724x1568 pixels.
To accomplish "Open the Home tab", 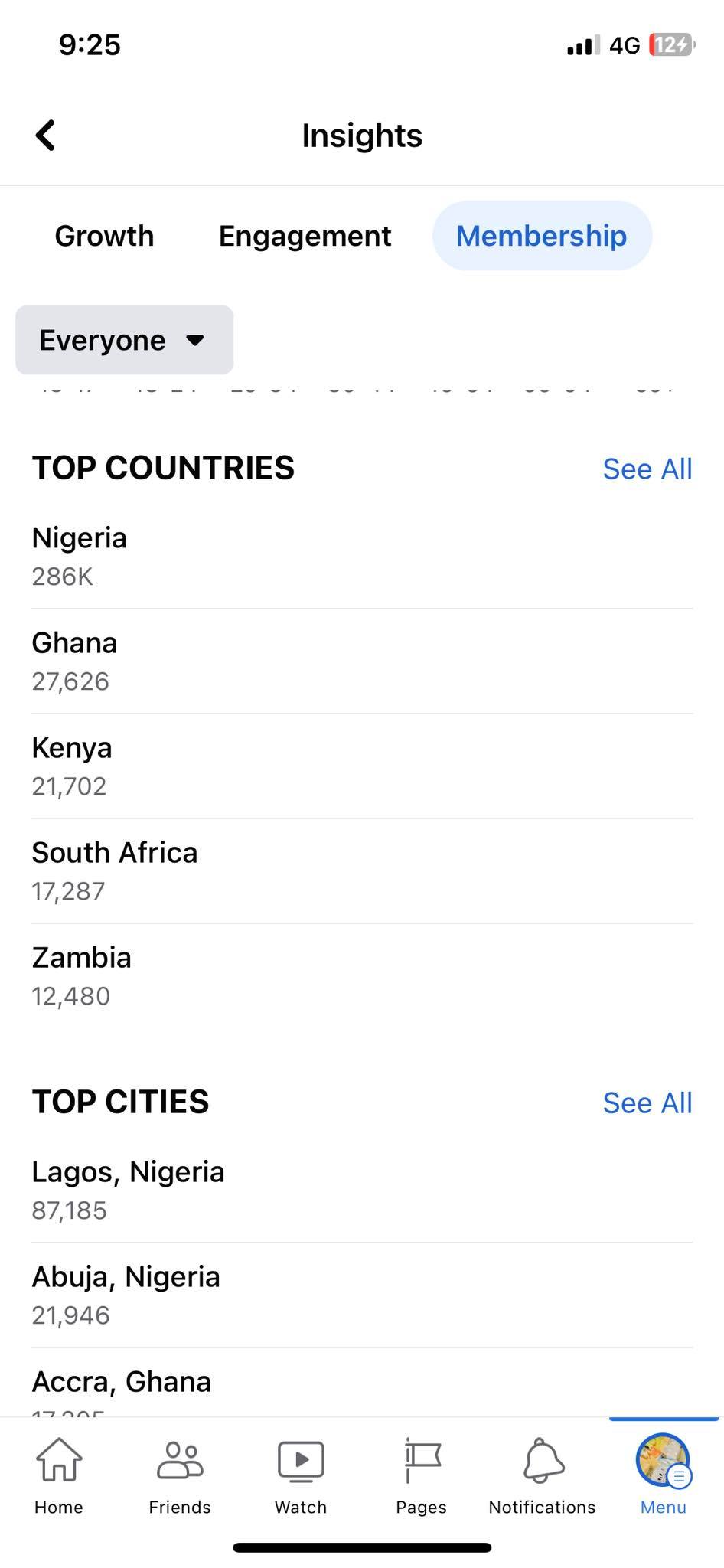I will (59, 1476).
